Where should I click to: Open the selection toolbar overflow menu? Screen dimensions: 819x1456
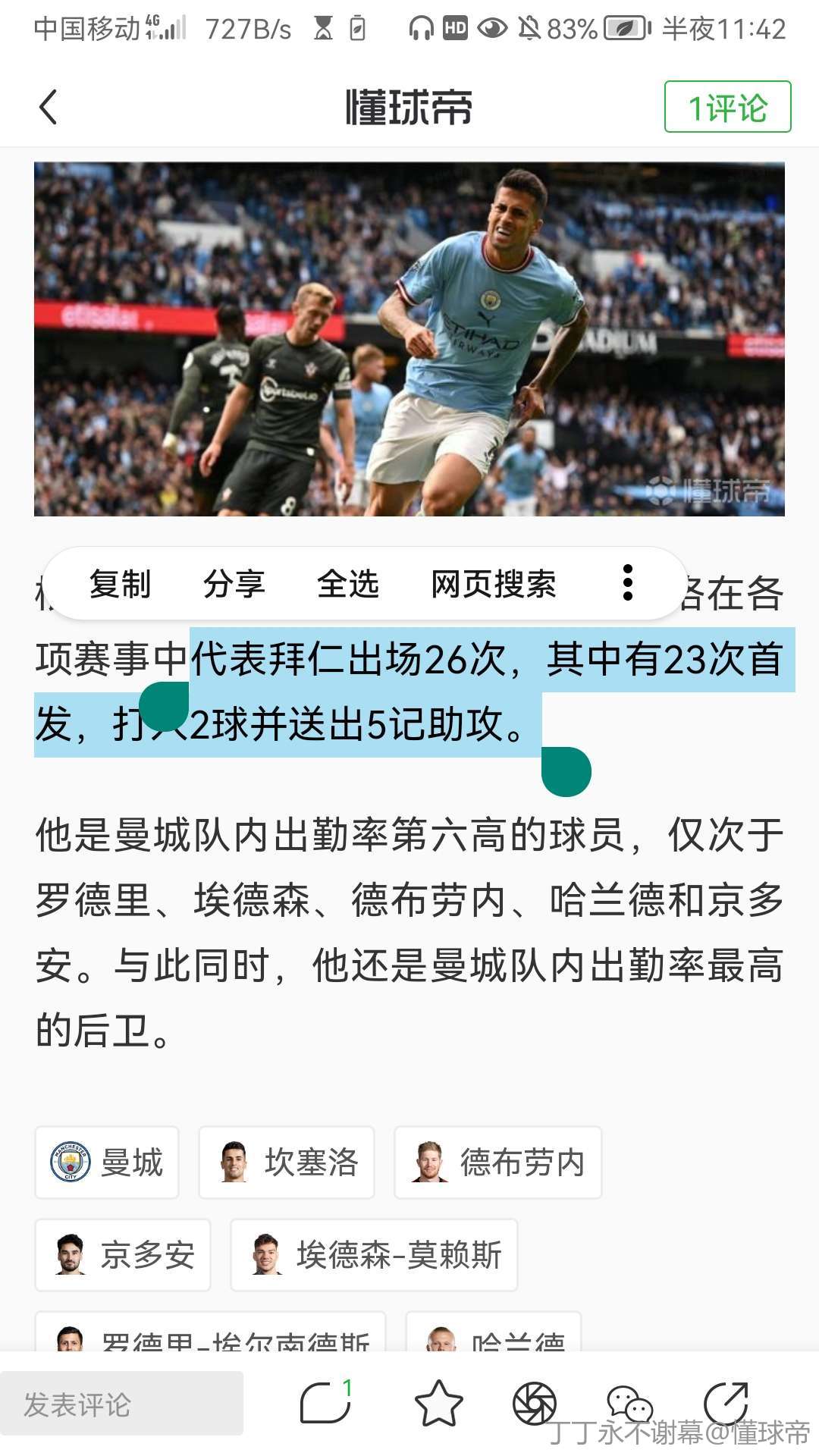[627, 583]
